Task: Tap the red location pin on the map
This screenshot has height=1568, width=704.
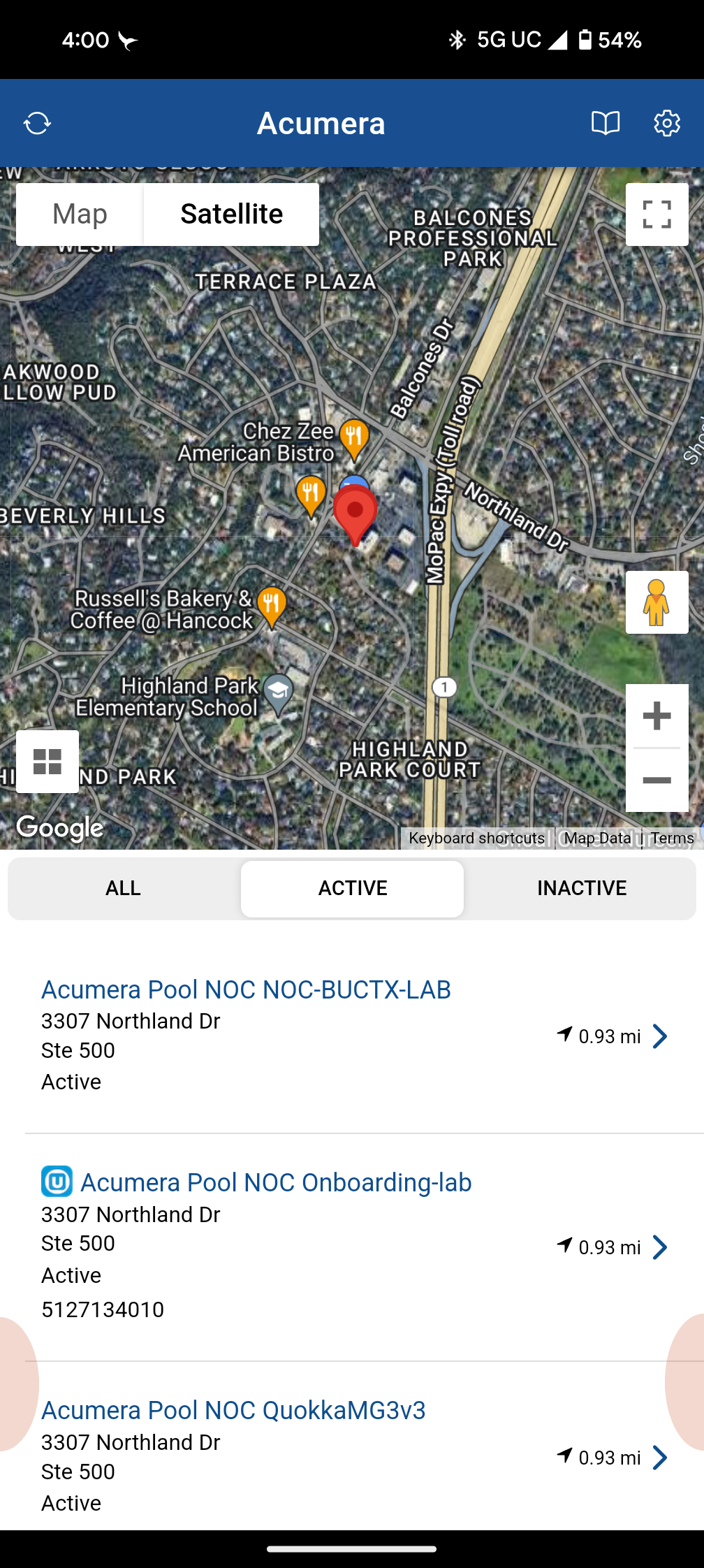Action: pos(355,514)
